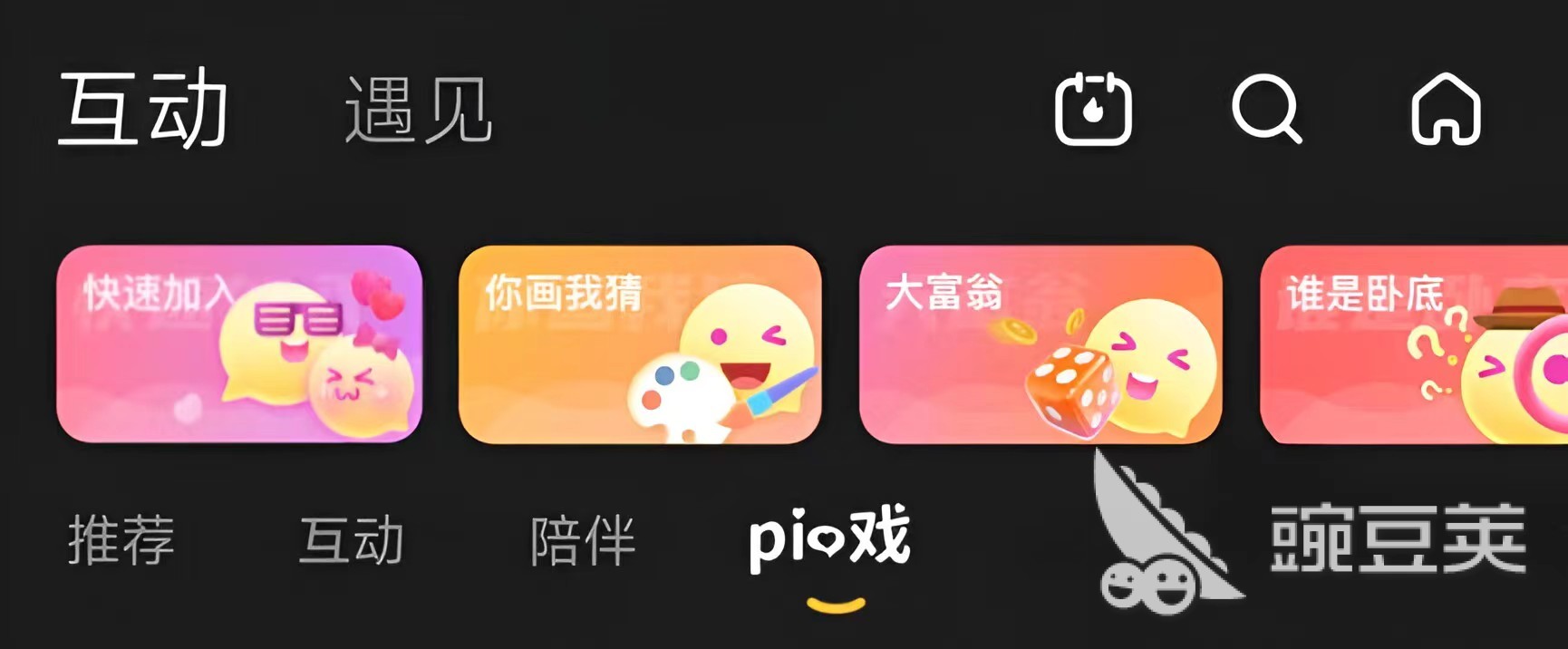Open the calendar check-in icon

(x=1093, y=110)
